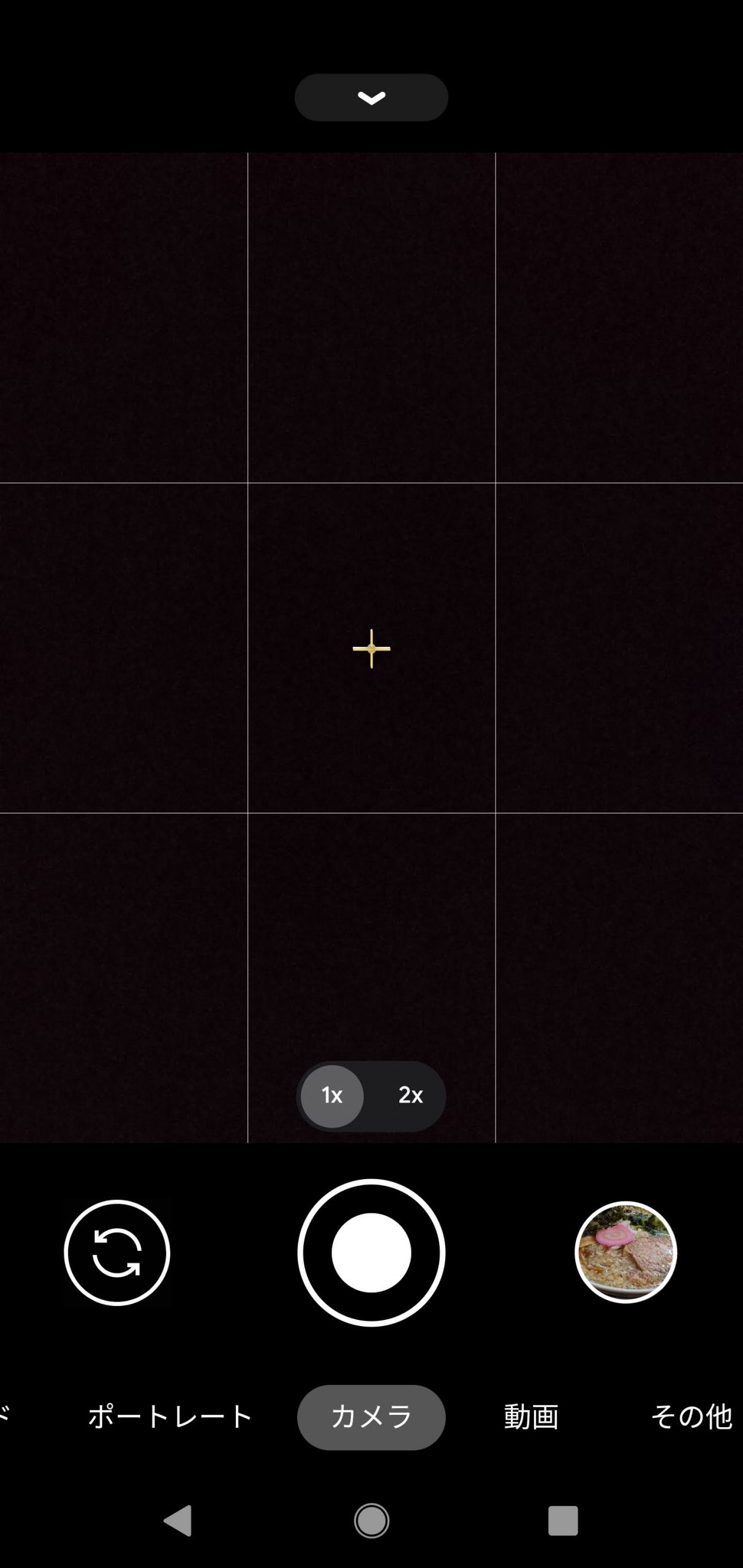Select 1x zoom level

click(x=332, y=1096)
